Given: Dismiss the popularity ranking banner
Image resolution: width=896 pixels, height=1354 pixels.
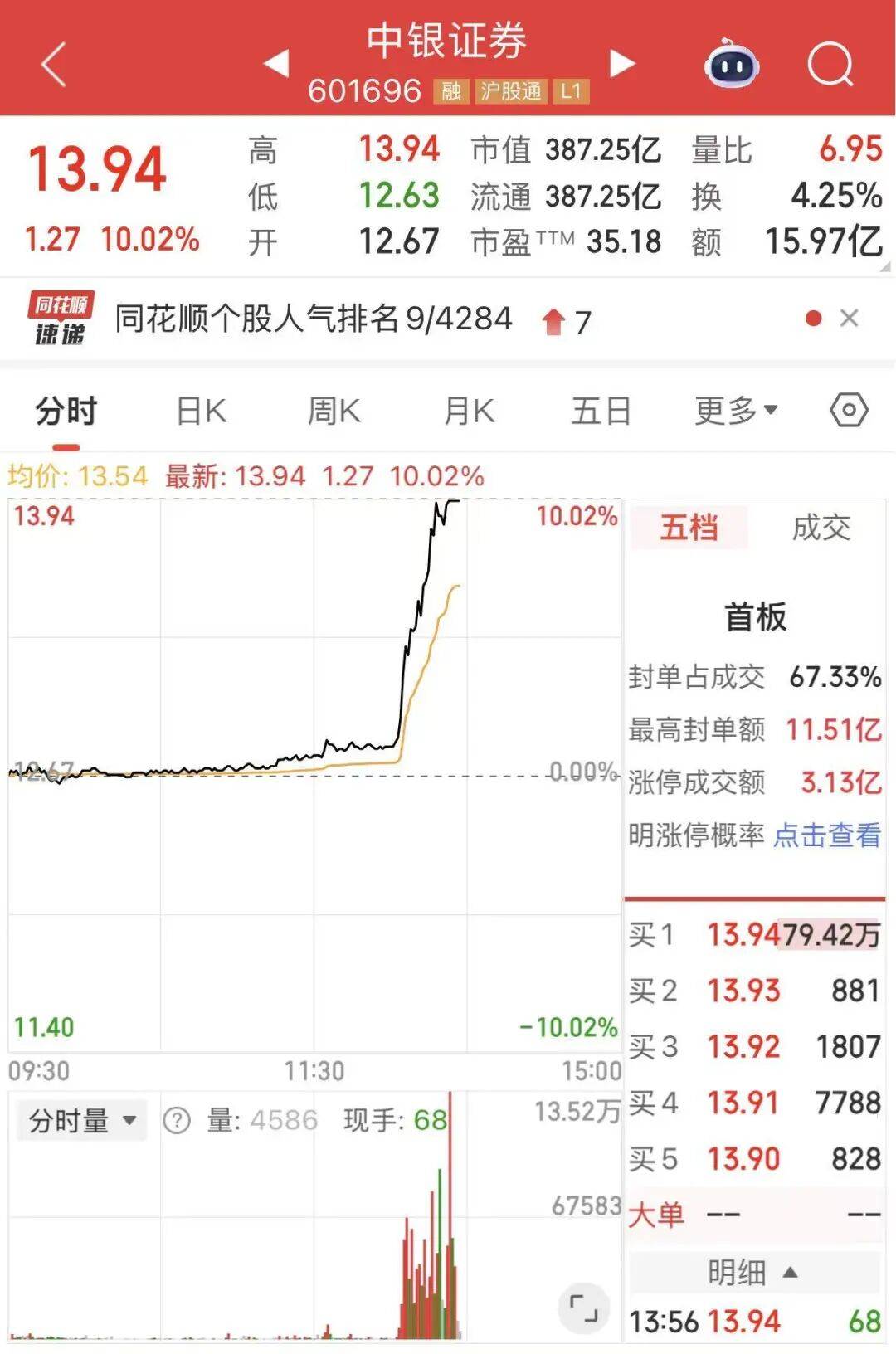Looking at the screenshot, I should tap(849, 319).
